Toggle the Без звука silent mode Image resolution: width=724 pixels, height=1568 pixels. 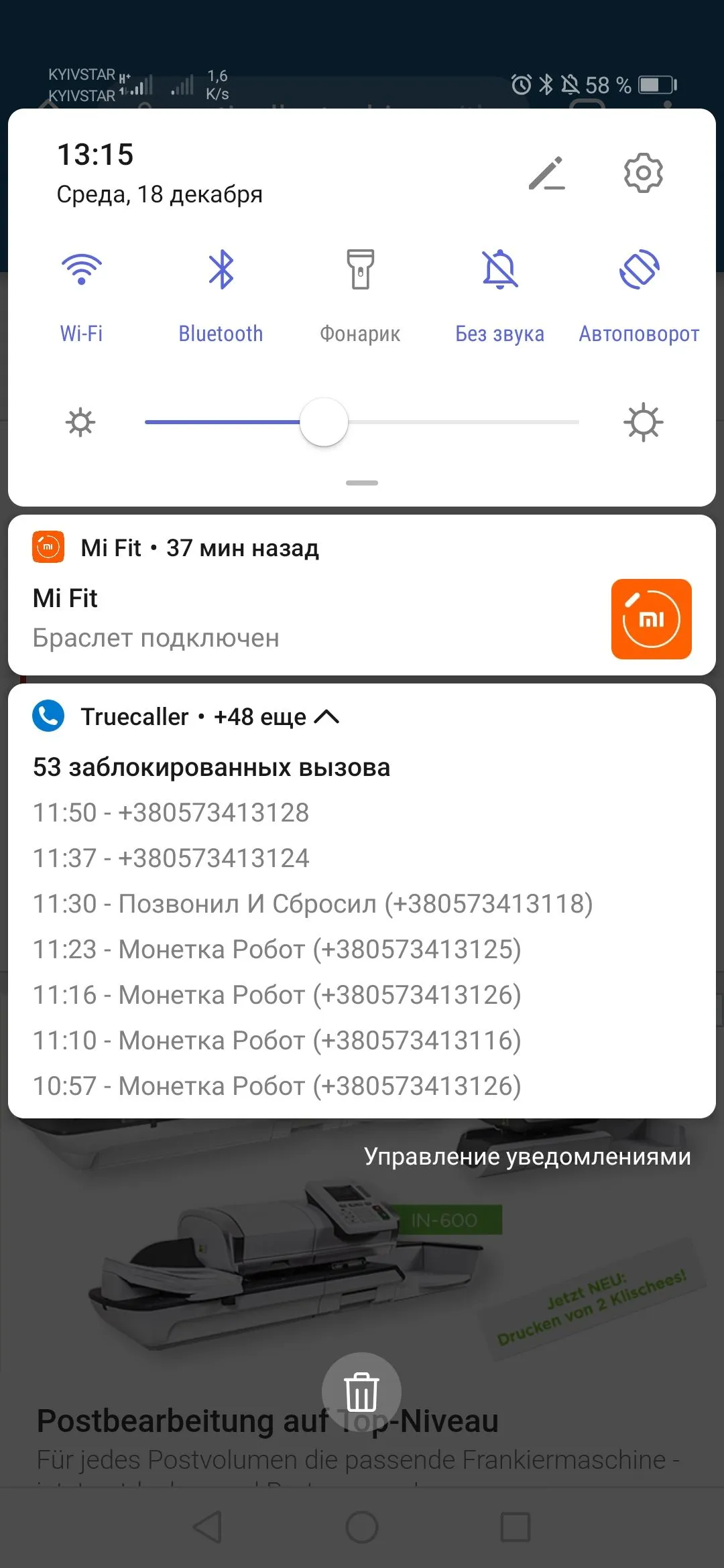(500, 269)
